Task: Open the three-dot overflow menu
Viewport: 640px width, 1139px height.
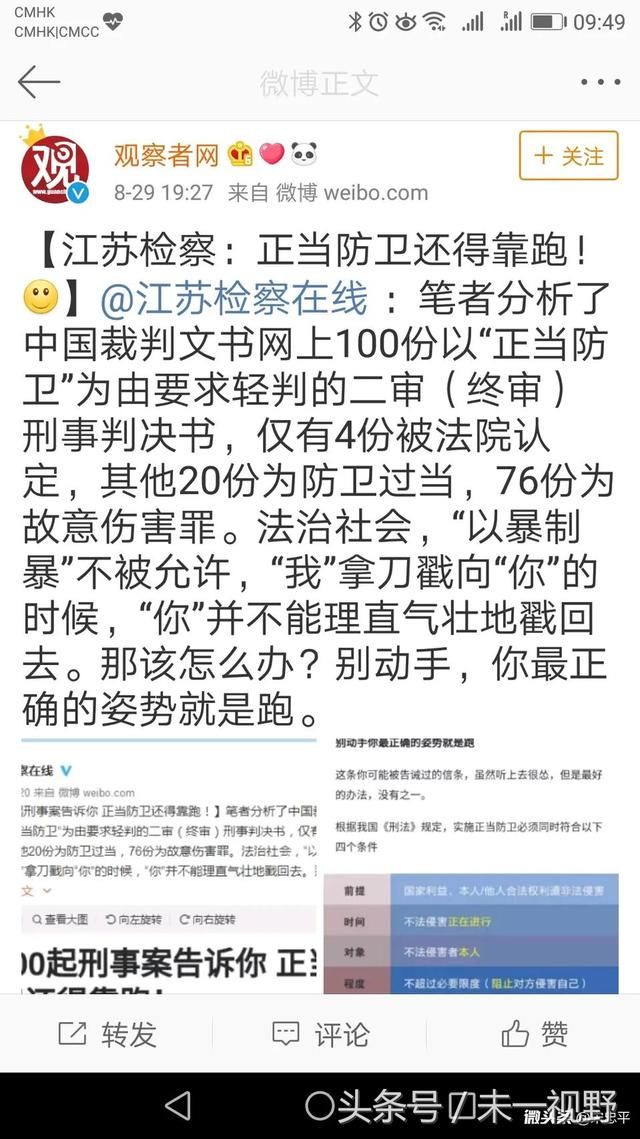Action: point(600,83)
